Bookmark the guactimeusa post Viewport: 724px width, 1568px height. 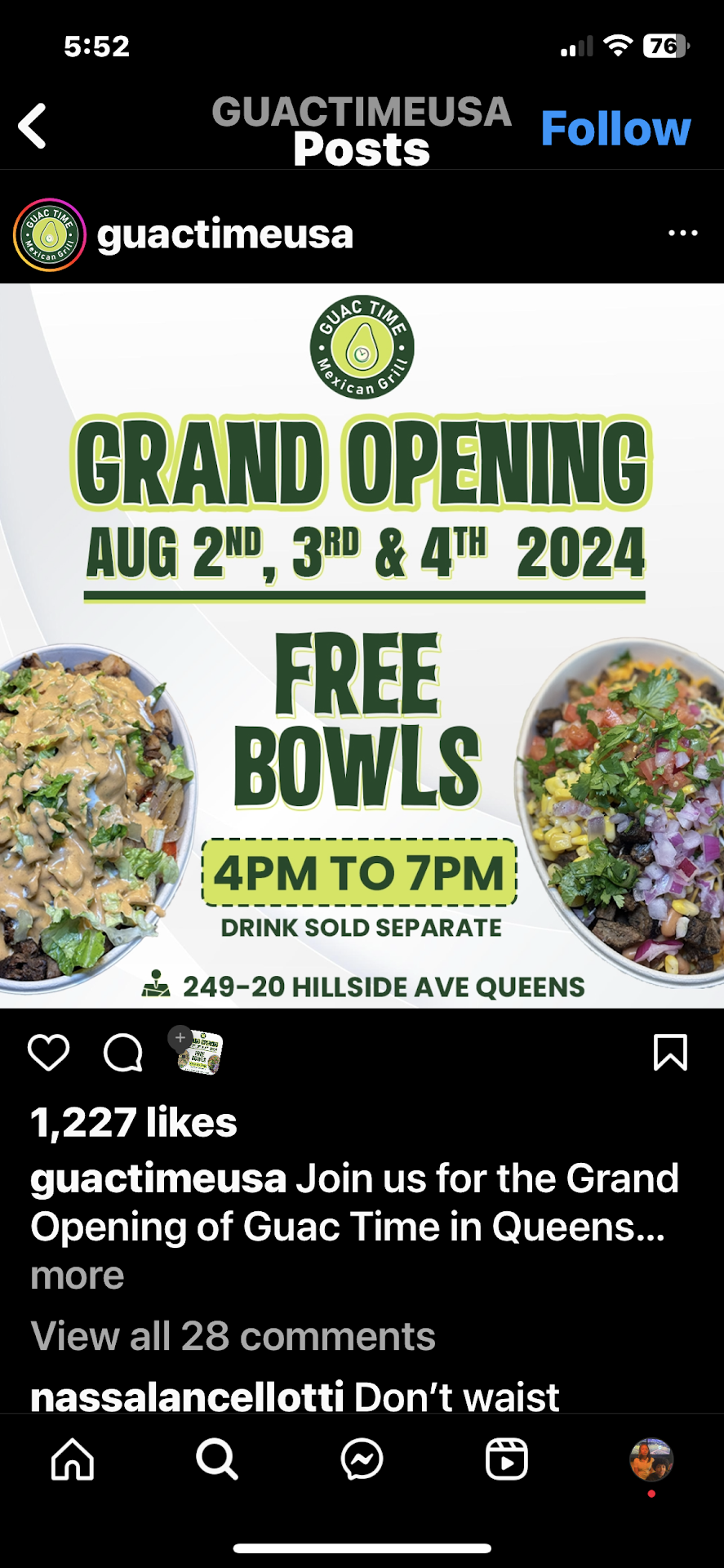pos(670,1052)
